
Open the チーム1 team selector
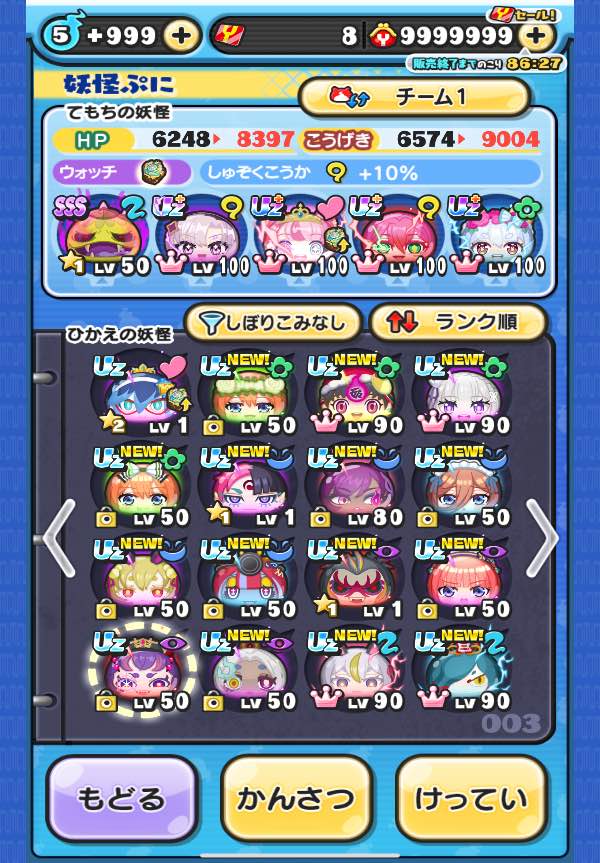[x=414, y=98]
